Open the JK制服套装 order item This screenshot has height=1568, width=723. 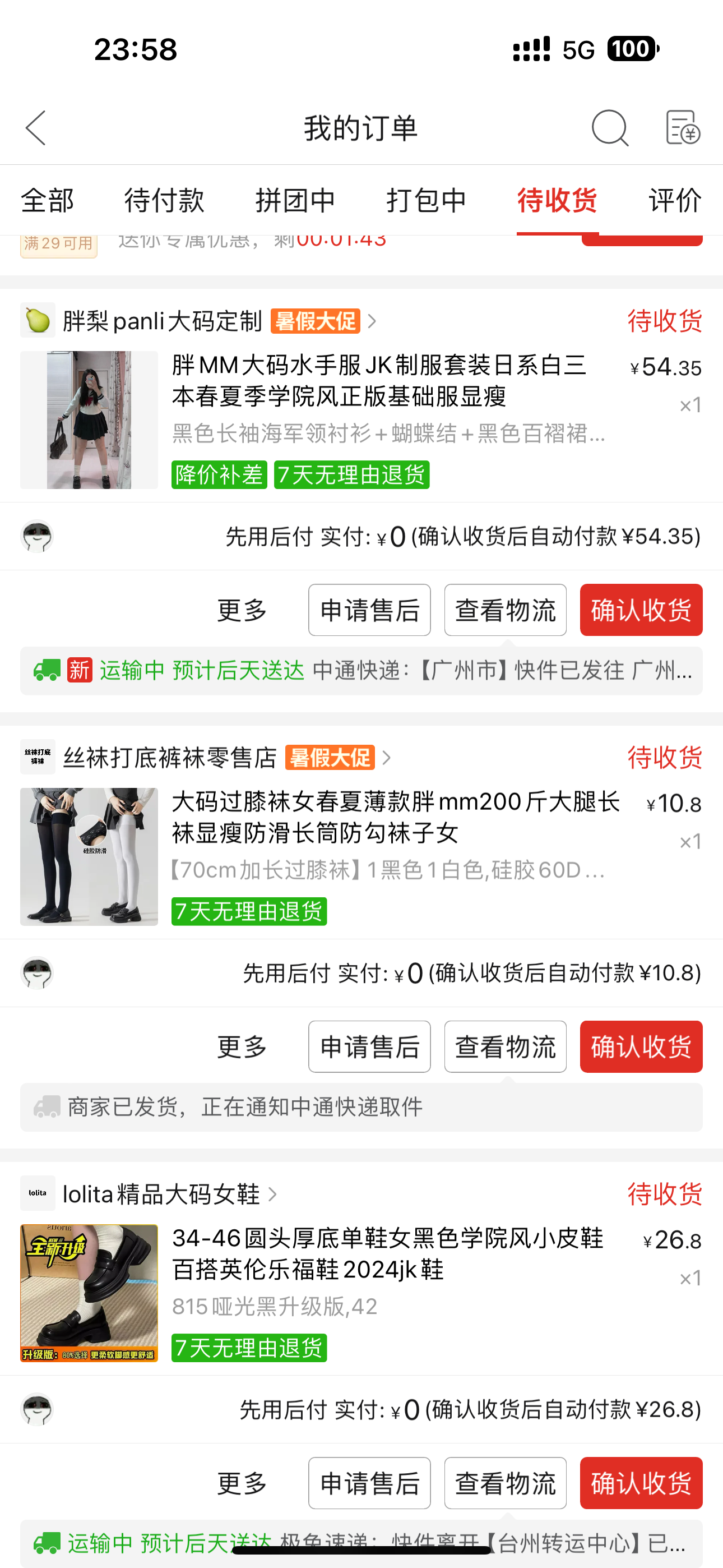(x=377, y=380)
